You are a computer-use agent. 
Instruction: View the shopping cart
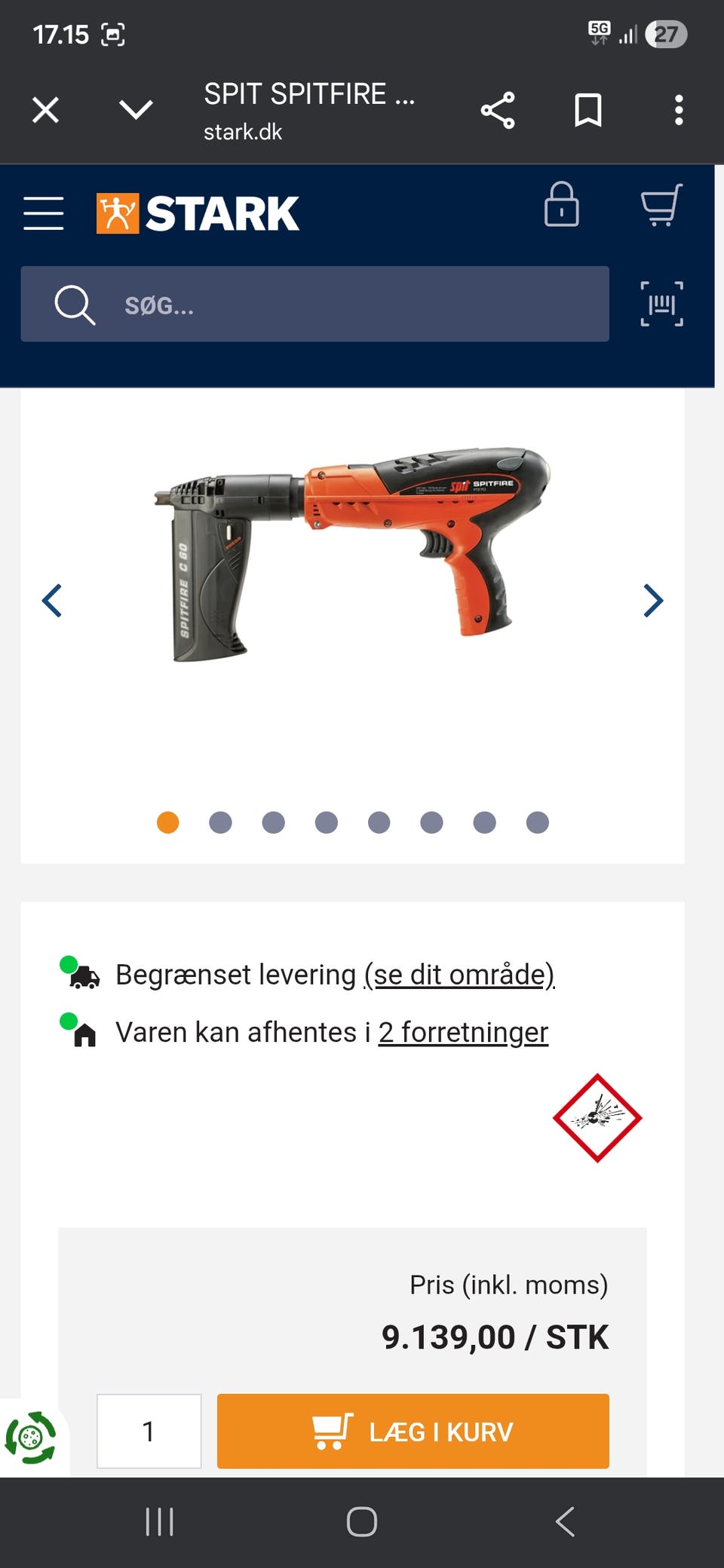click(661, 205)
